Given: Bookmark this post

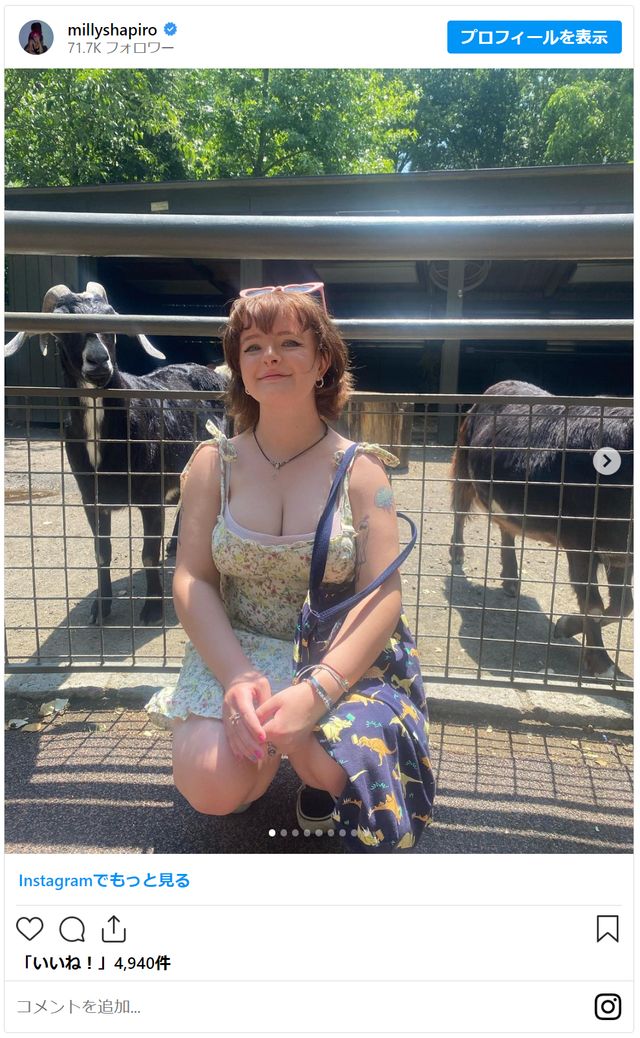Looking at the screenshot, I should (607, 929).
